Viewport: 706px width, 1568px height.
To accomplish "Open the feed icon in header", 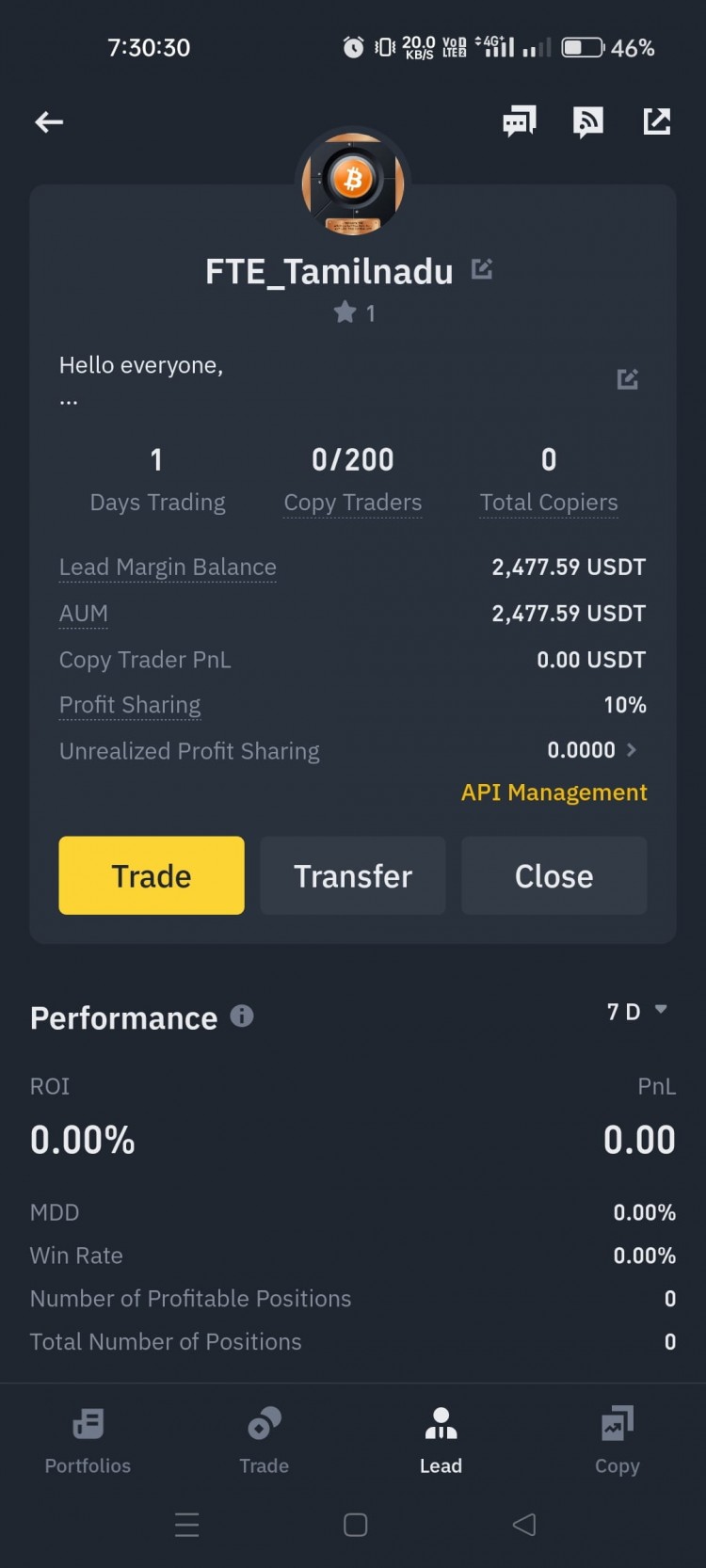I will click(x=588, y=121).
